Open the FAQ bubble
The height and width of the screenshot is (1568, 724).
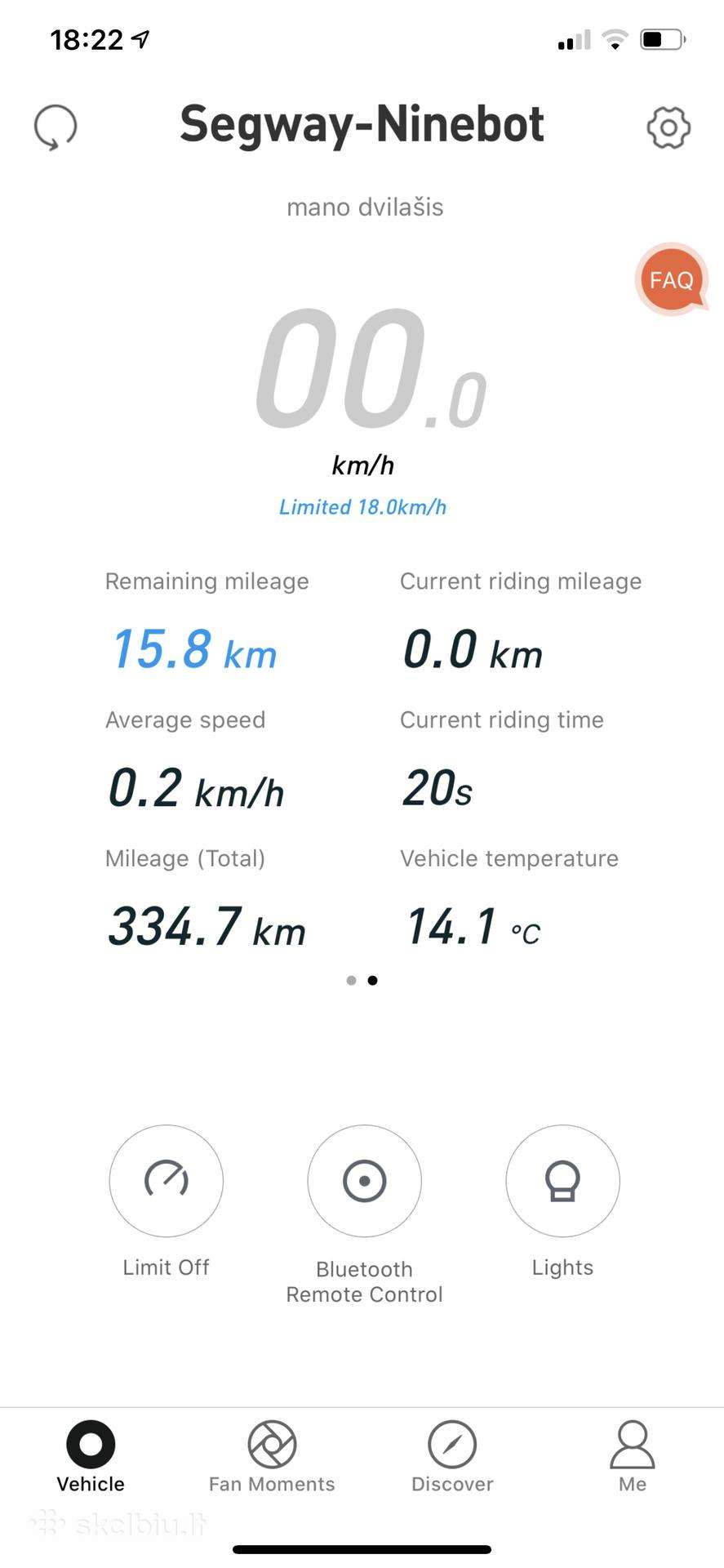pos(671,280)
